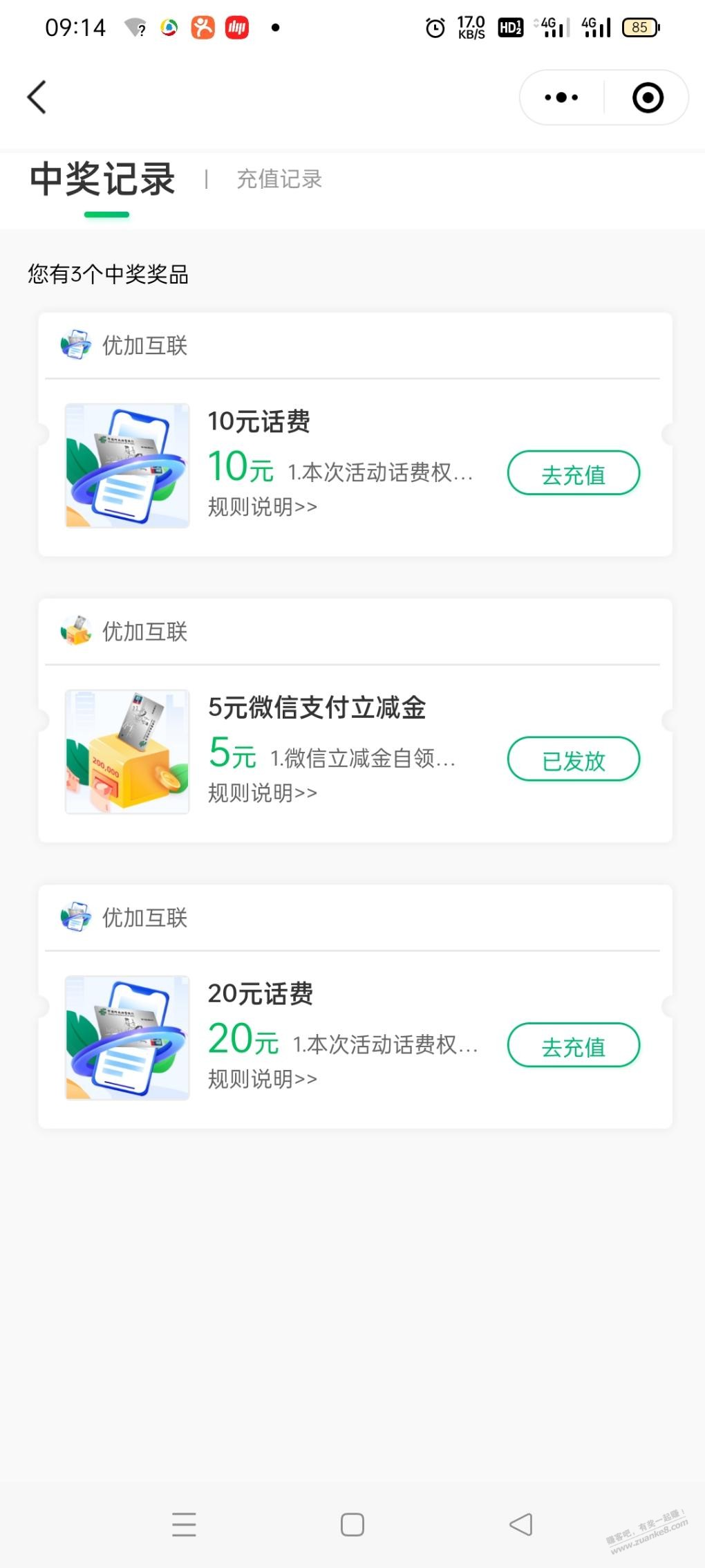View 规则说明 for 5元微信支付立减金
This screenshot has height=1568, width=705.
[x=263, y=793]
